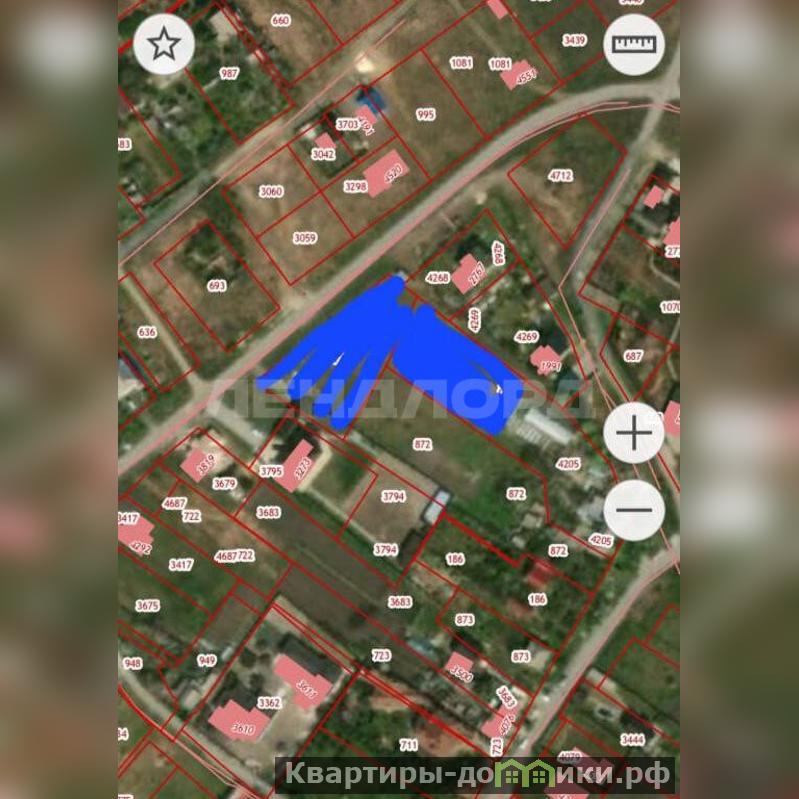This screenshot has width=799, height=799.
Task: Zoom out with the minus button
Action: click(634, 509)
